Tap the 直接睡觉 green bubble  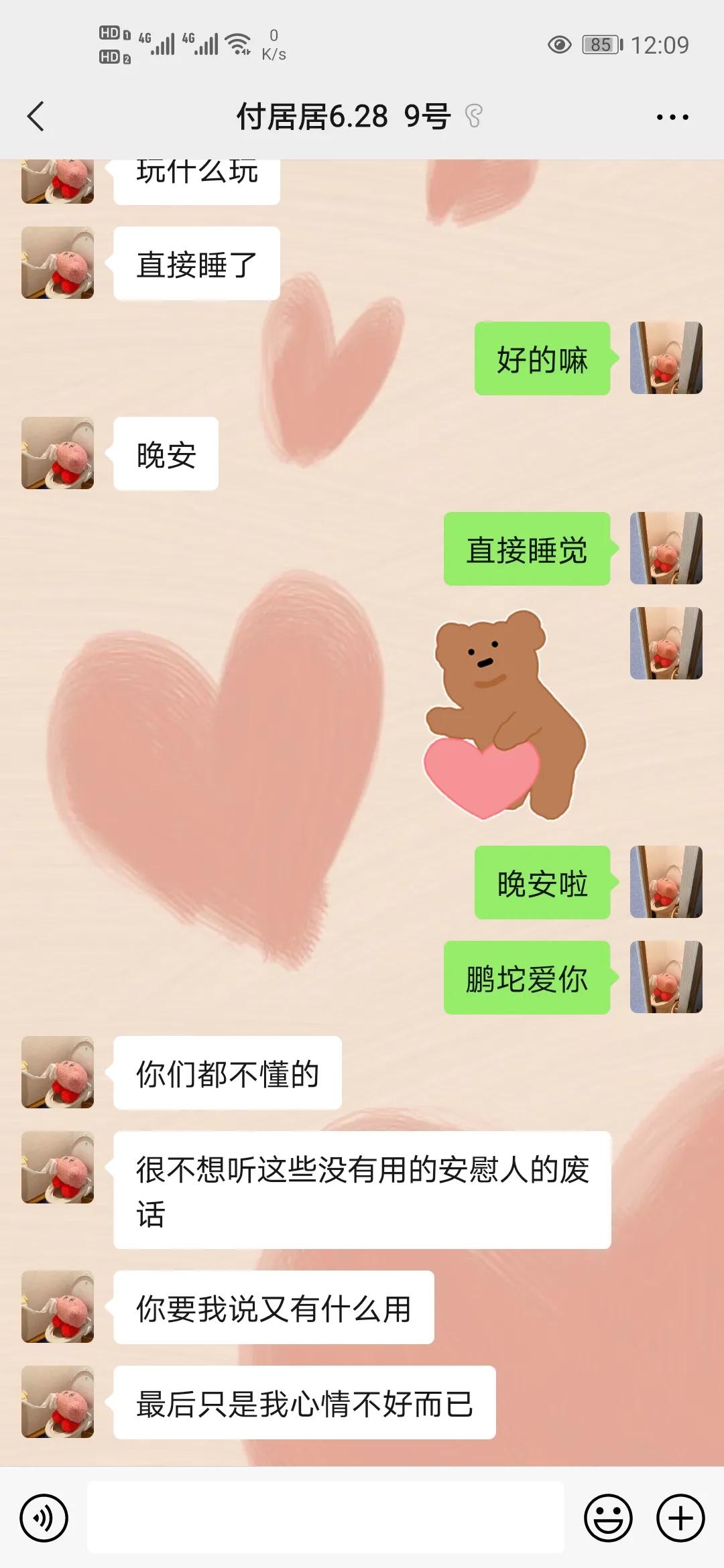click(527, 549)
